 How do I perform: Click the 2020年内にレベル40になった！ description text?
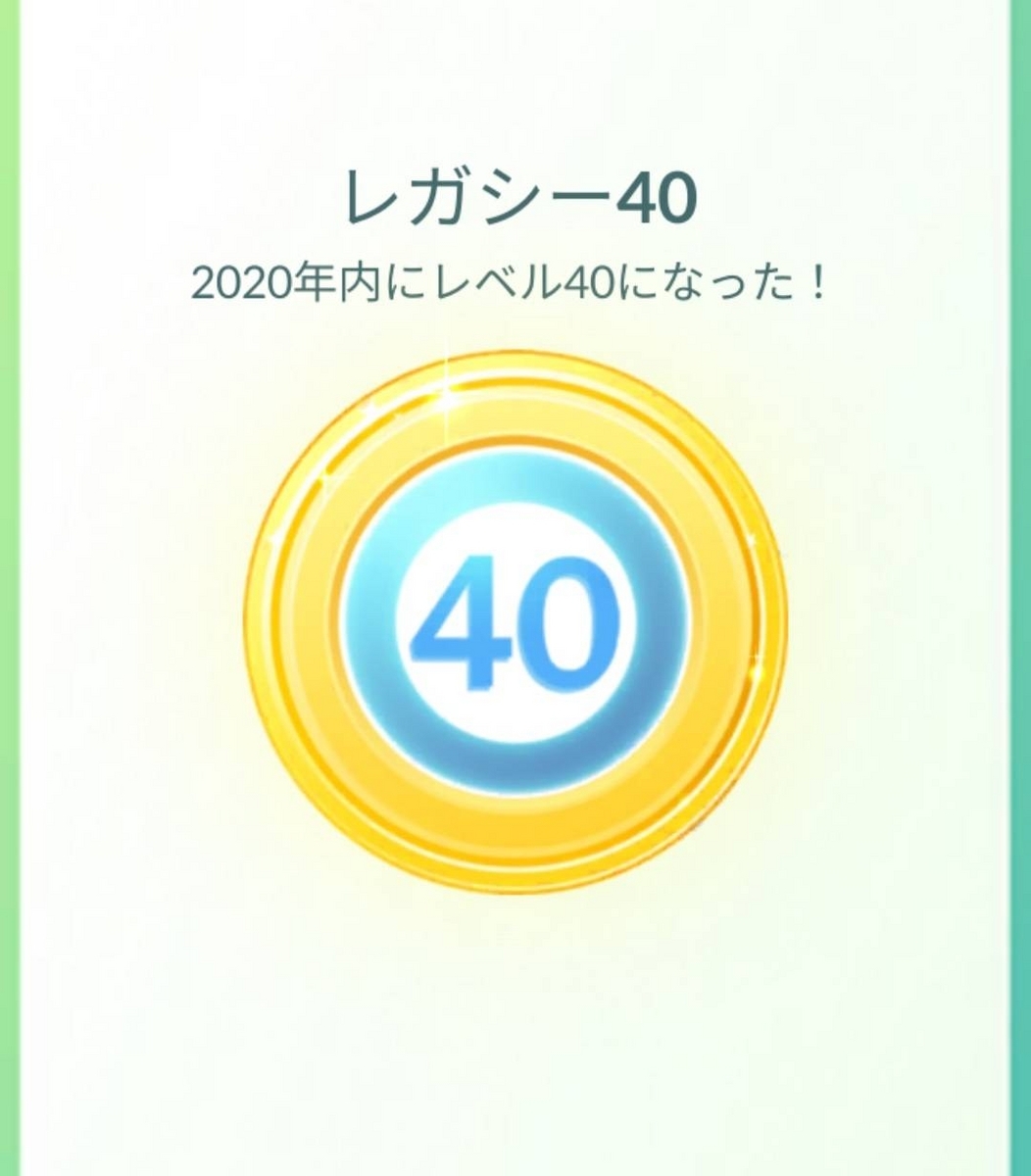click(510, 282)
